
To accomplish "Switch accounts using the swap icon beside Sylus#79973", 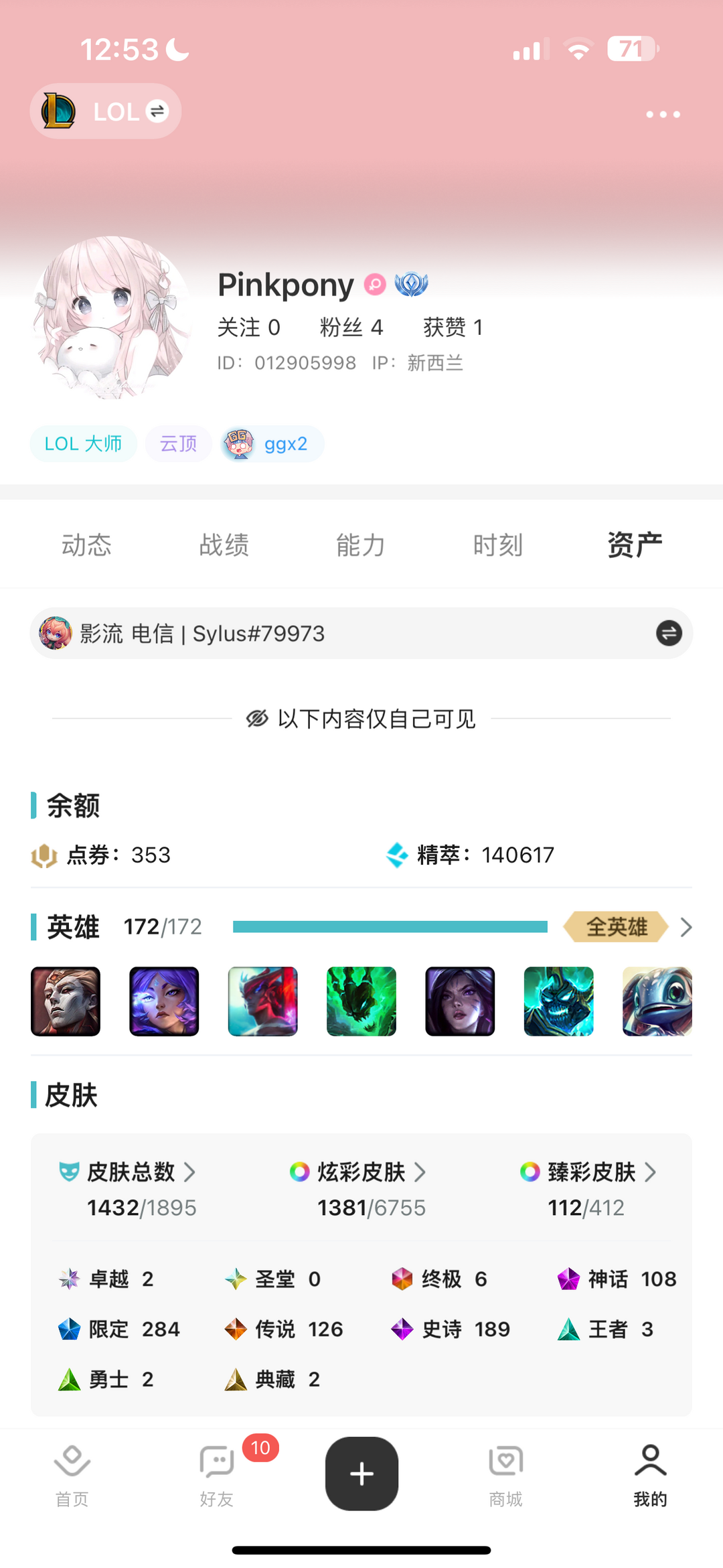I will pyautogui.click(x=667, y=633).
